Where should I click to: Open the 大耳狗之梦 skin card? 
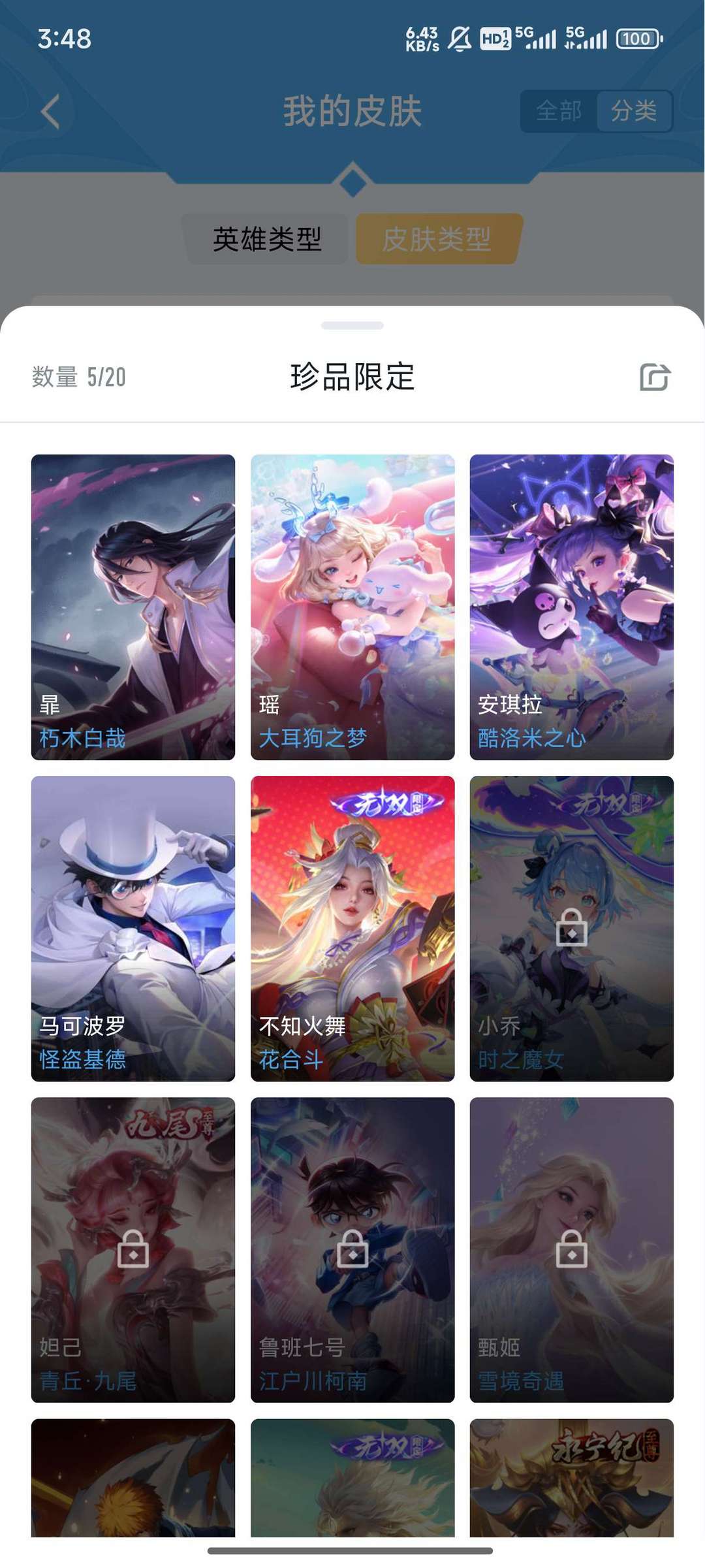coord(352,607)
